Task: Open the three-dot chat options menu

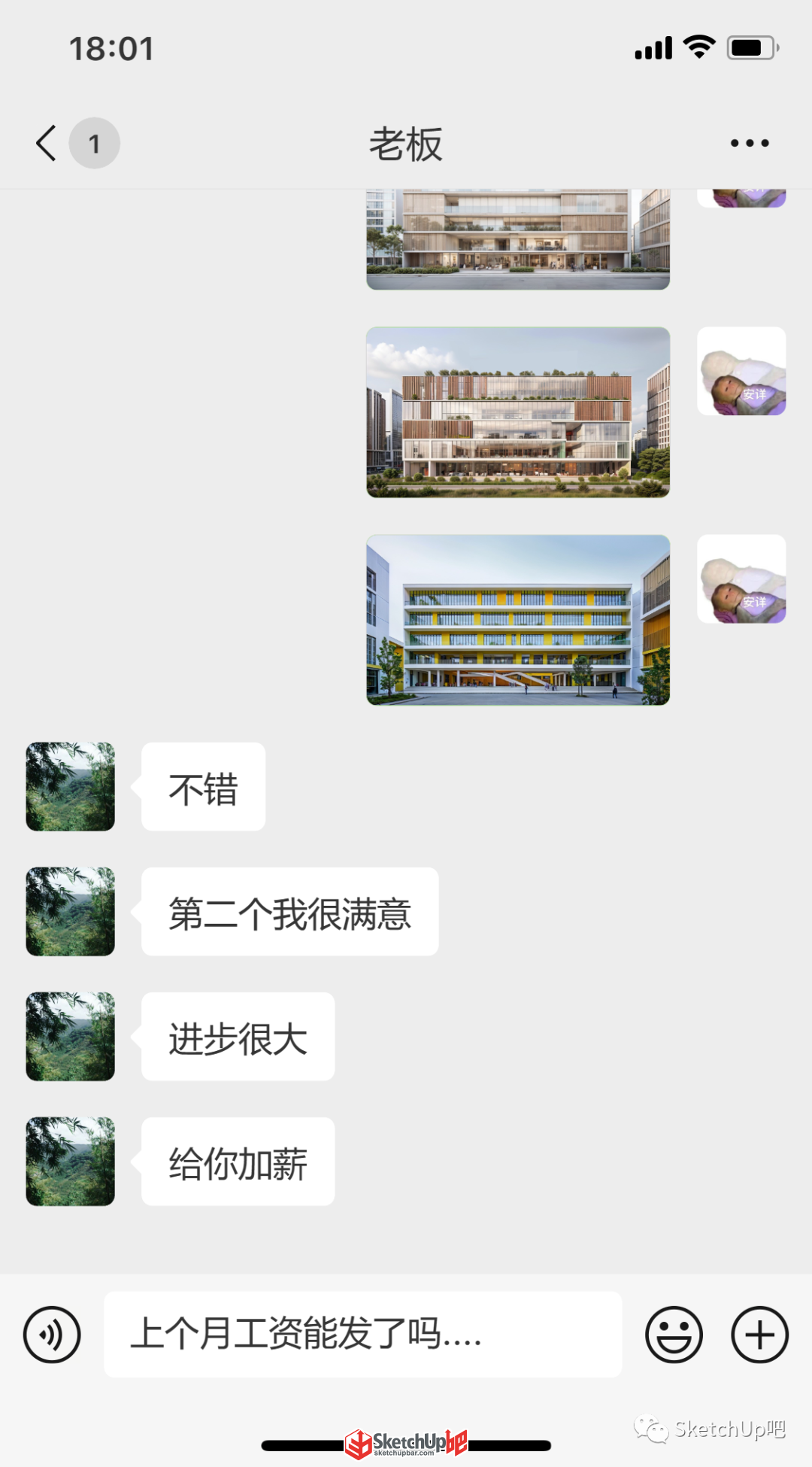Action: 750,143
